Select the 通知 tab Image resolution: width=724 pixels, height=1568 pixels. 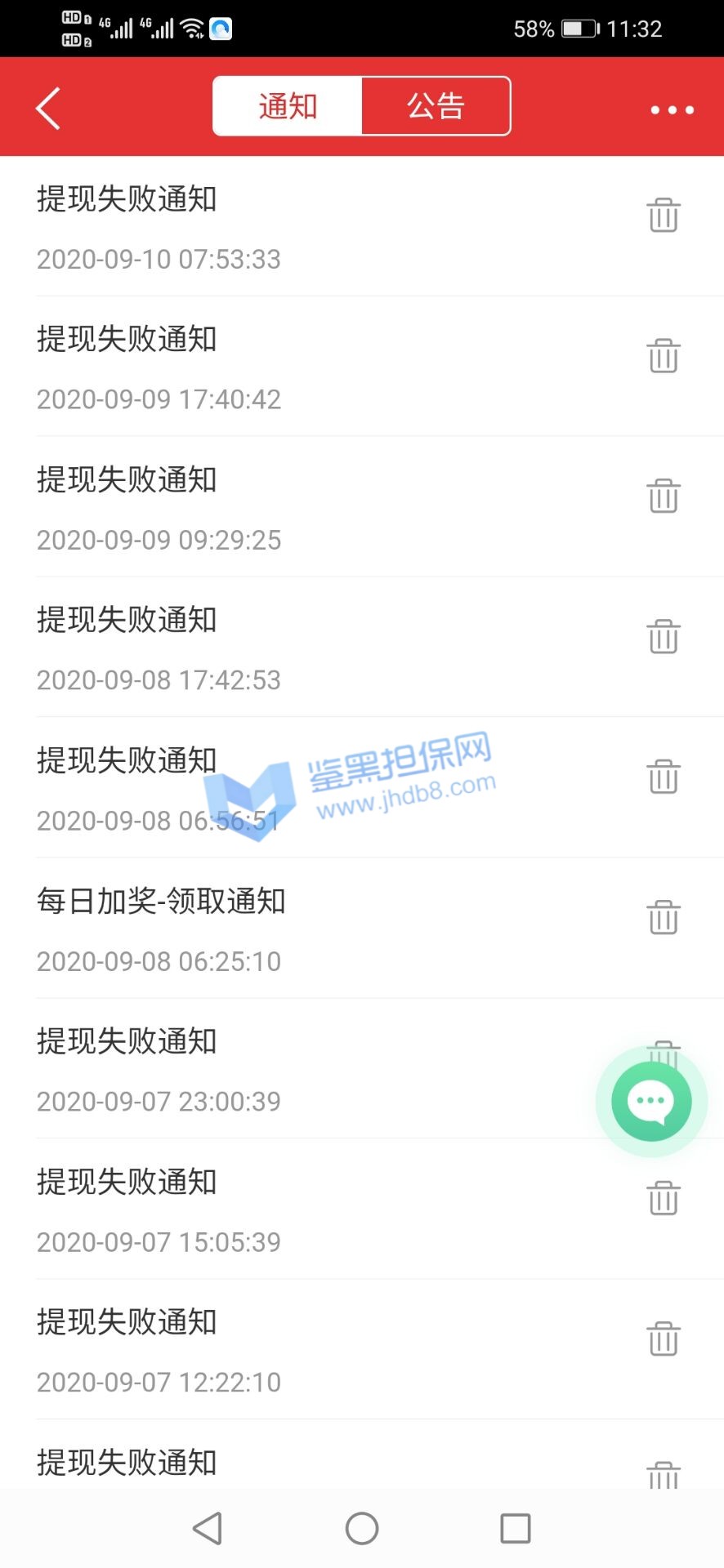[288, 106]
